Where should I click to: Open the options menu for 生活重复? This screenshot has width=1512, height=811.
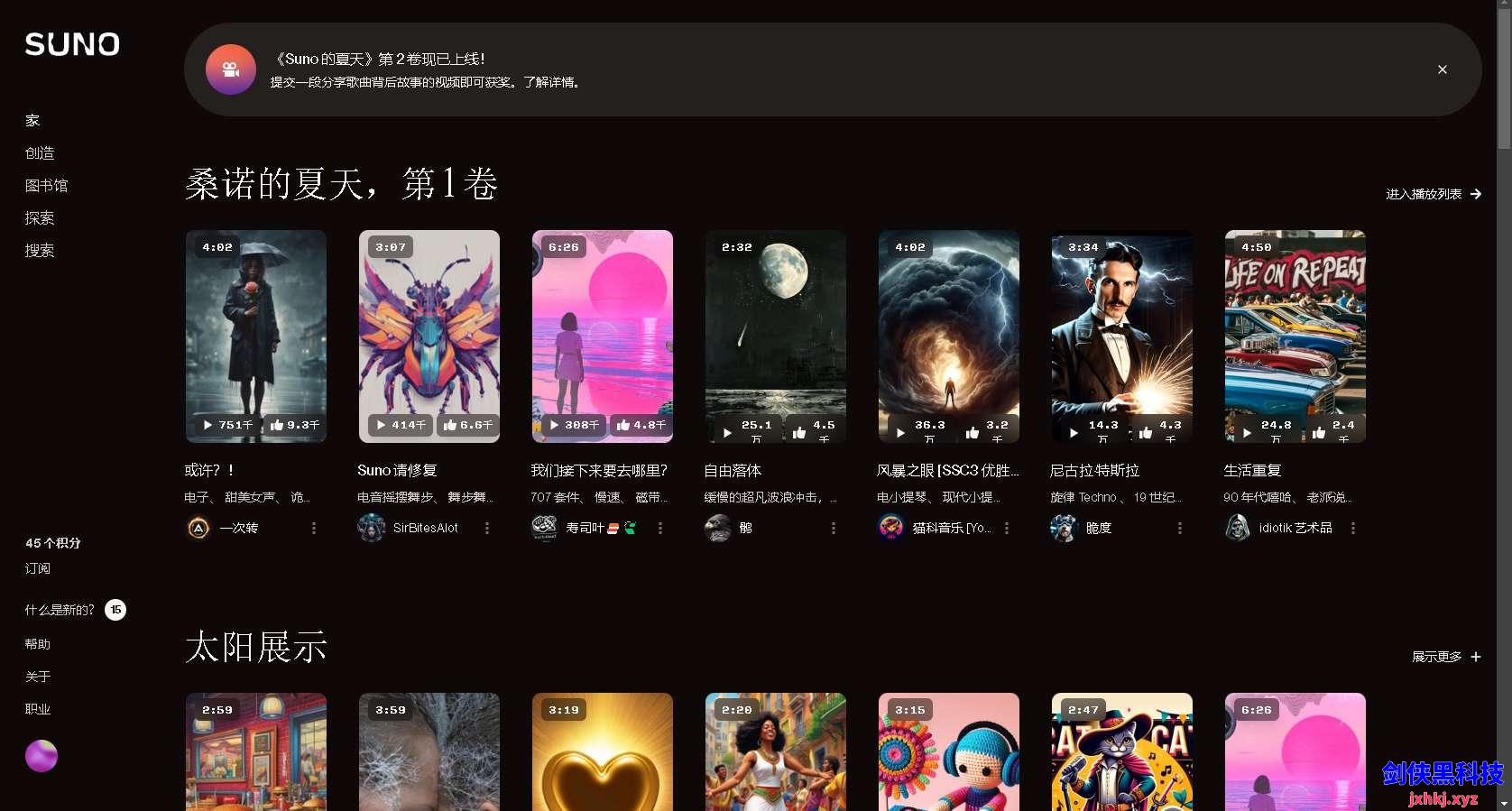coord(1352,528)
